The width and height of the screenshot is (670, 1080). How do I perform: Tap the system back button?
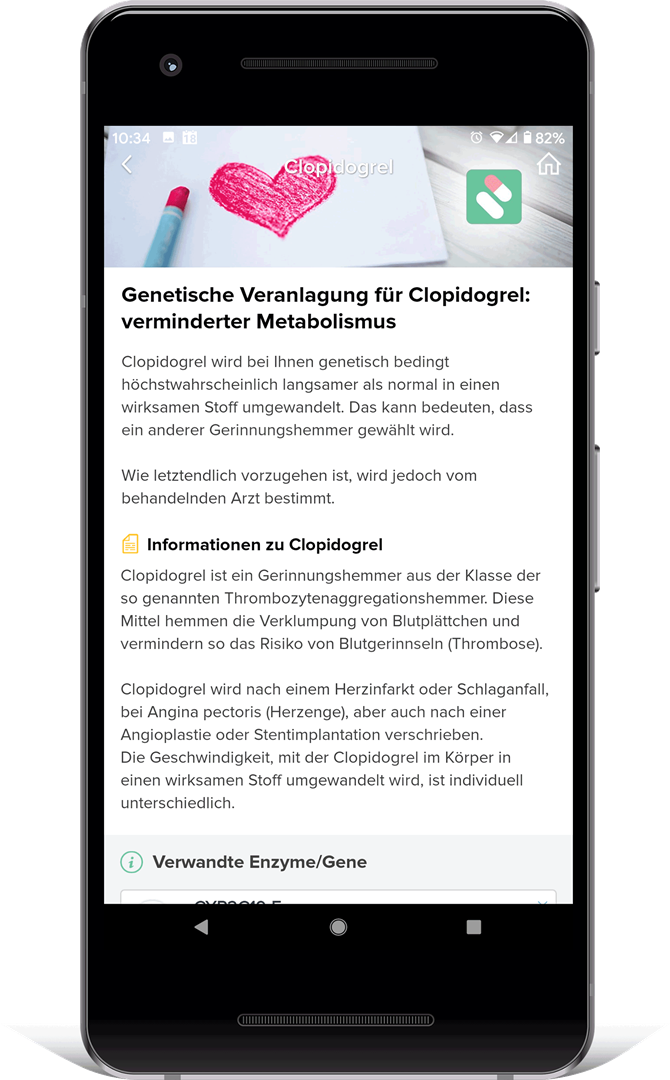pyautogui.click(x=202, y=927)
